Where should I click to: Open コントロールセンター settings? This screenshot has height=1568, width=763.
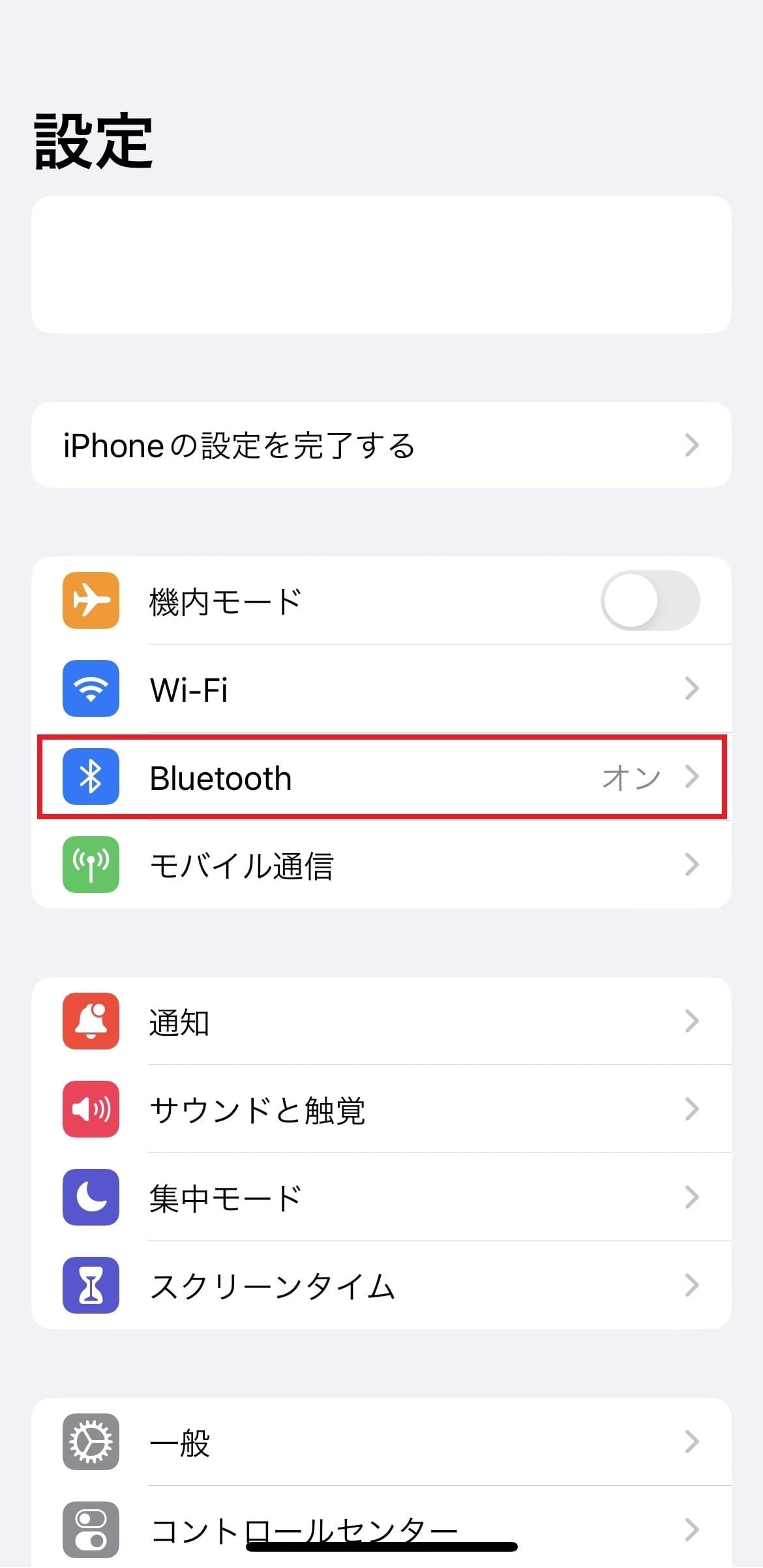pyautogui.click(x=381, y=1526)
